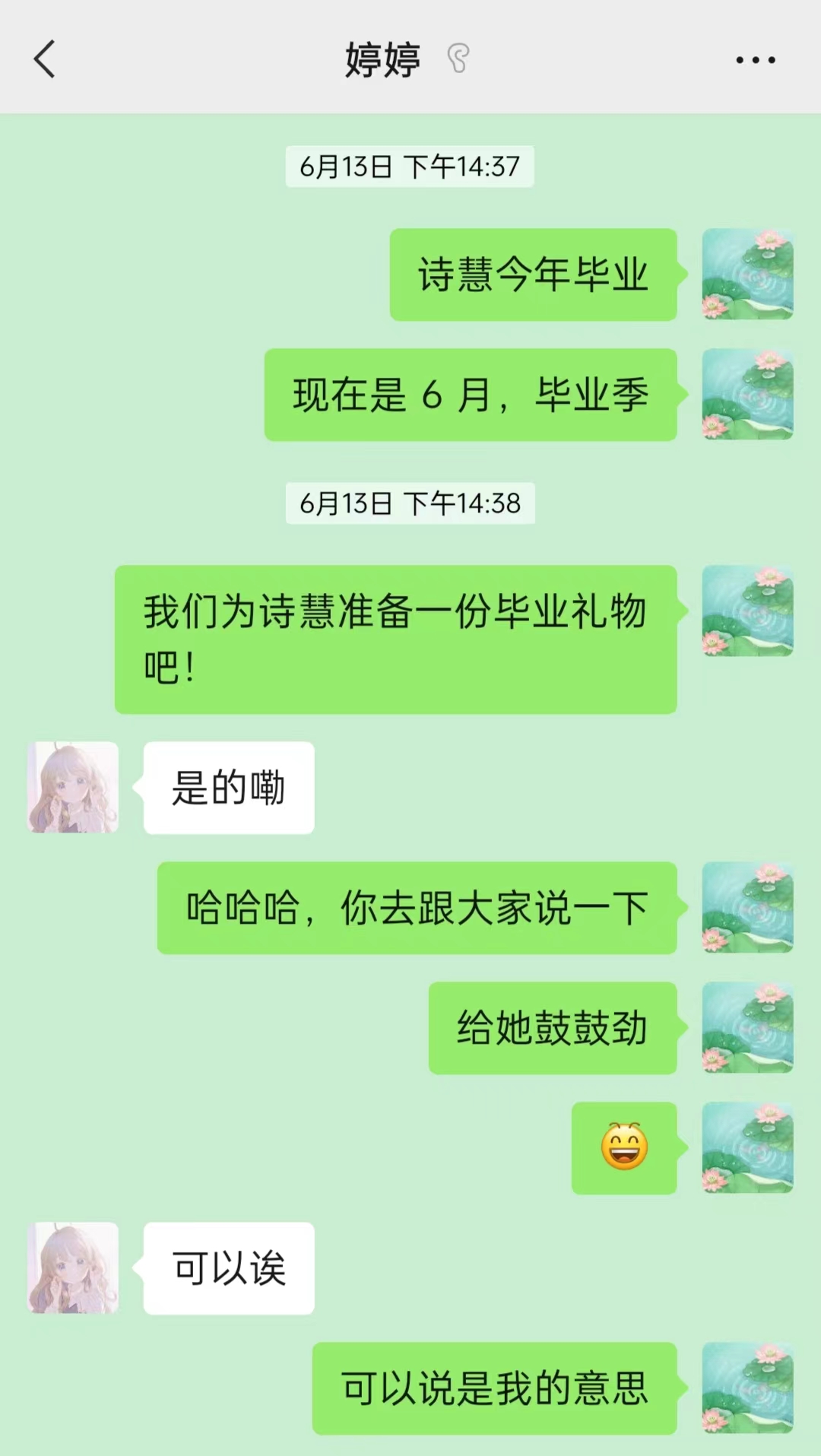821x1456 pixels.
Task: Tap my avatar beside 诗慧今年毕业
Action: pyautogui.click(x=747, y=274)
